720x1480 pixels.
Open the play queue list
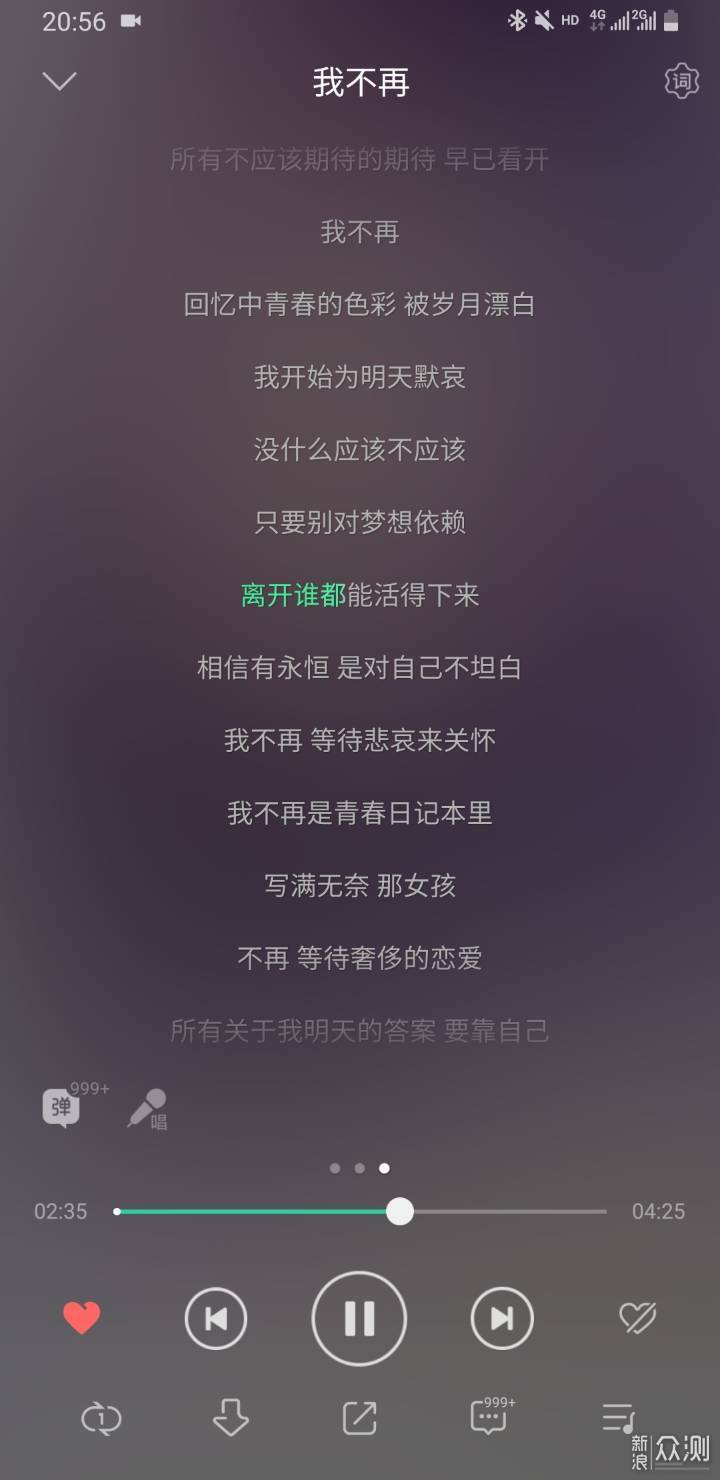coord(618,1418)
